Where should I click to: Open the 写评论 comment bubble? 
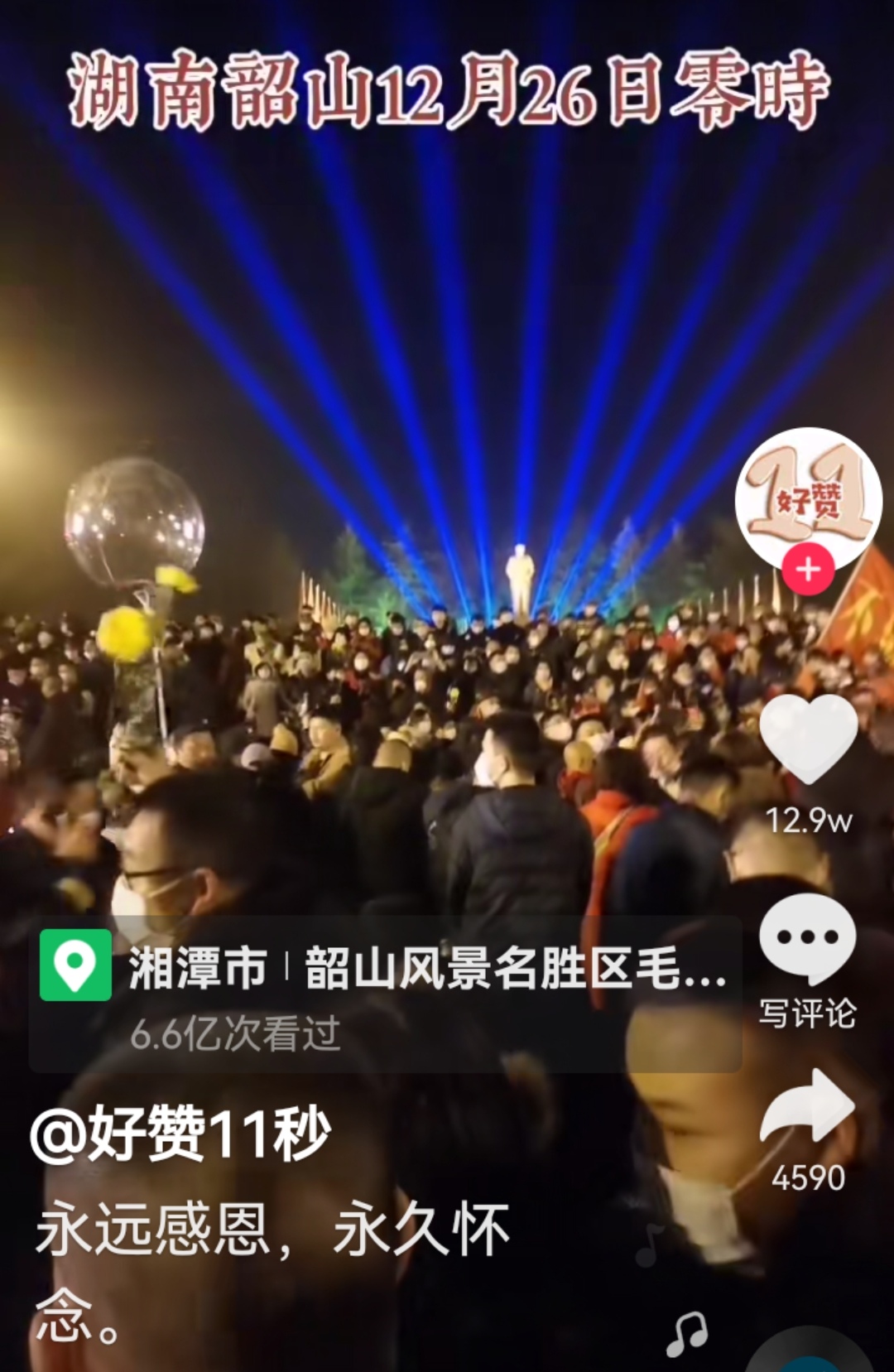pyautogui.click(x=808, y=940)
